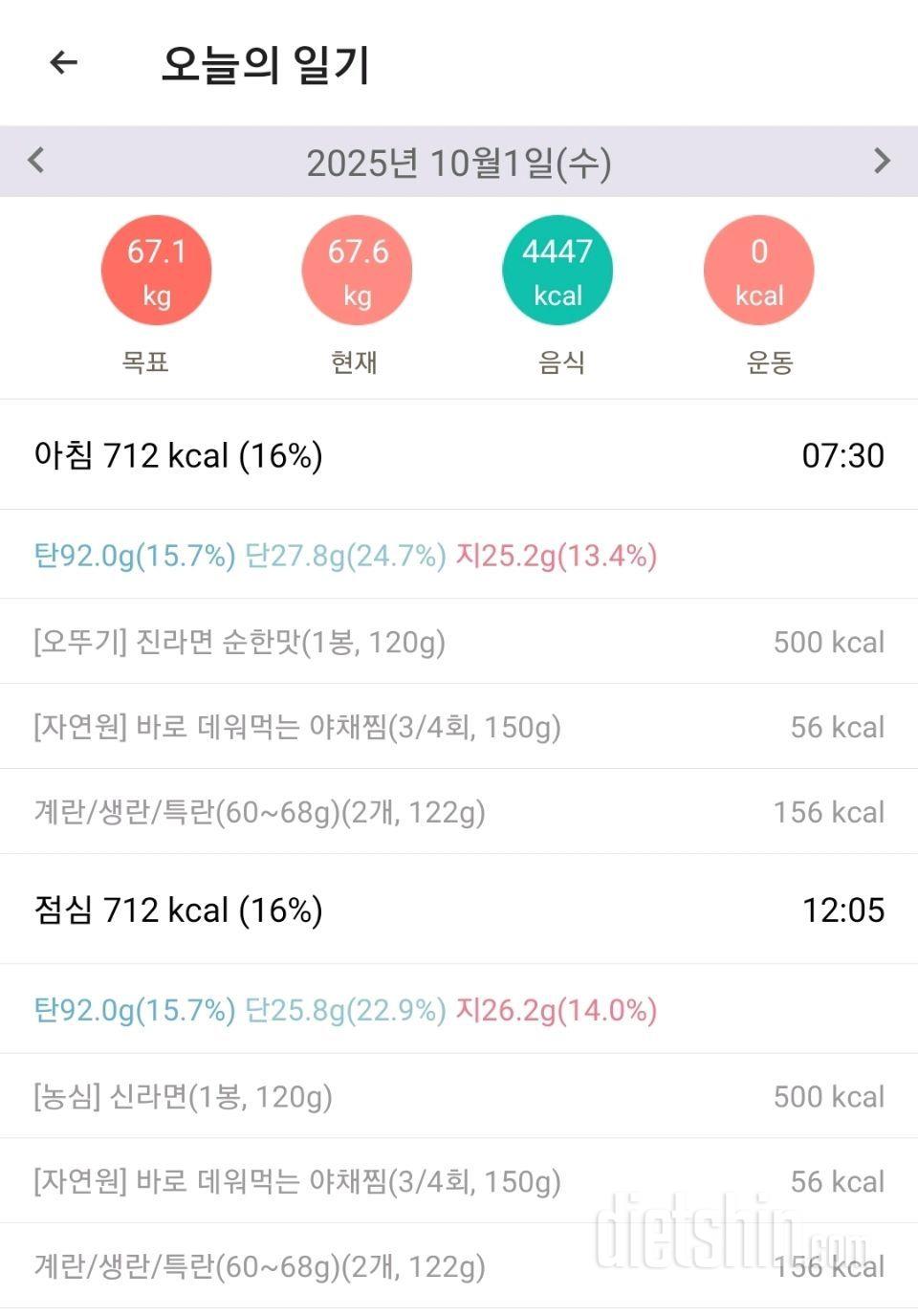Tap the 목표 67.1 kg circle
This screenshot has height=1316, width=918.
156,271
